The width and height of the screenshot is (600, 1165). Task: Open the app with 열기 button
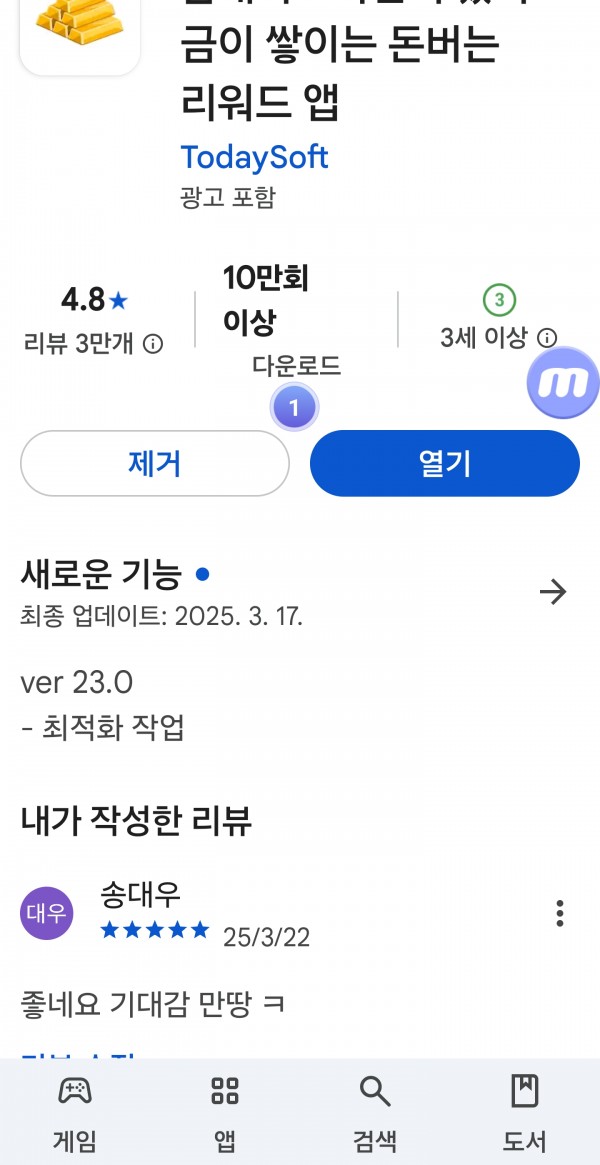tap(444, 464)
